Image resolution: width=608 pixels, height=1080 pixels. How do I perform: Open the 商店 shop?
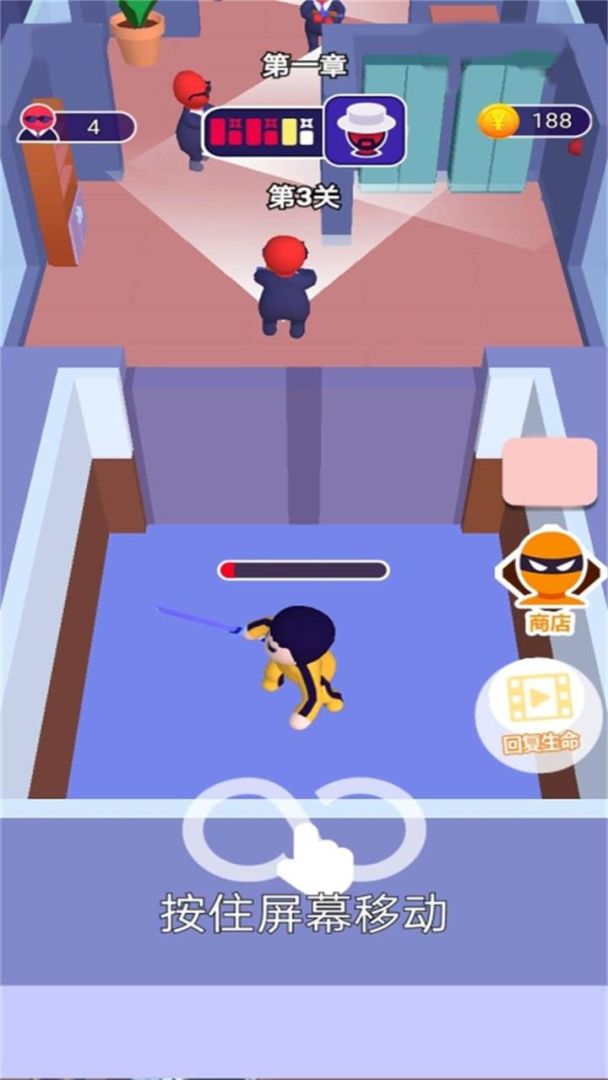point(548,582)
